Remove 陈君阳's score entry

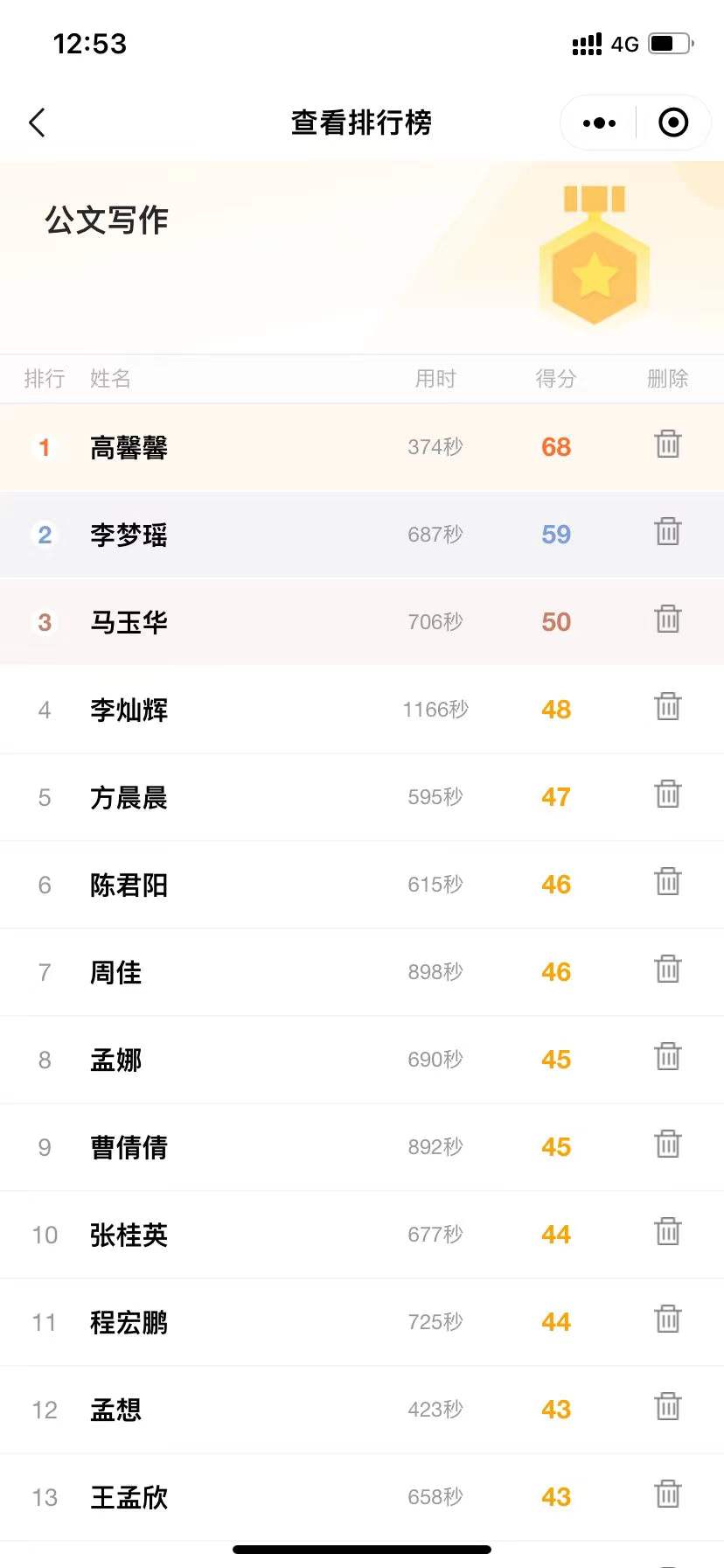click(x=668, y=882)
